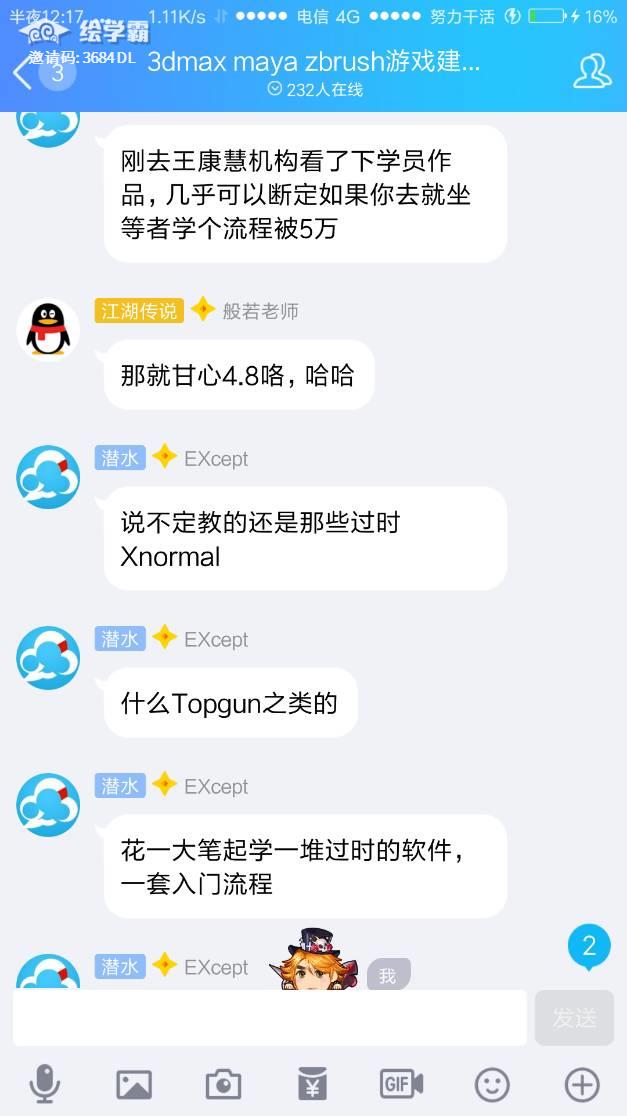The height and width of the screenshot is (1116, 627).
Task: Open the red packet option
Action: point(312,1084)
